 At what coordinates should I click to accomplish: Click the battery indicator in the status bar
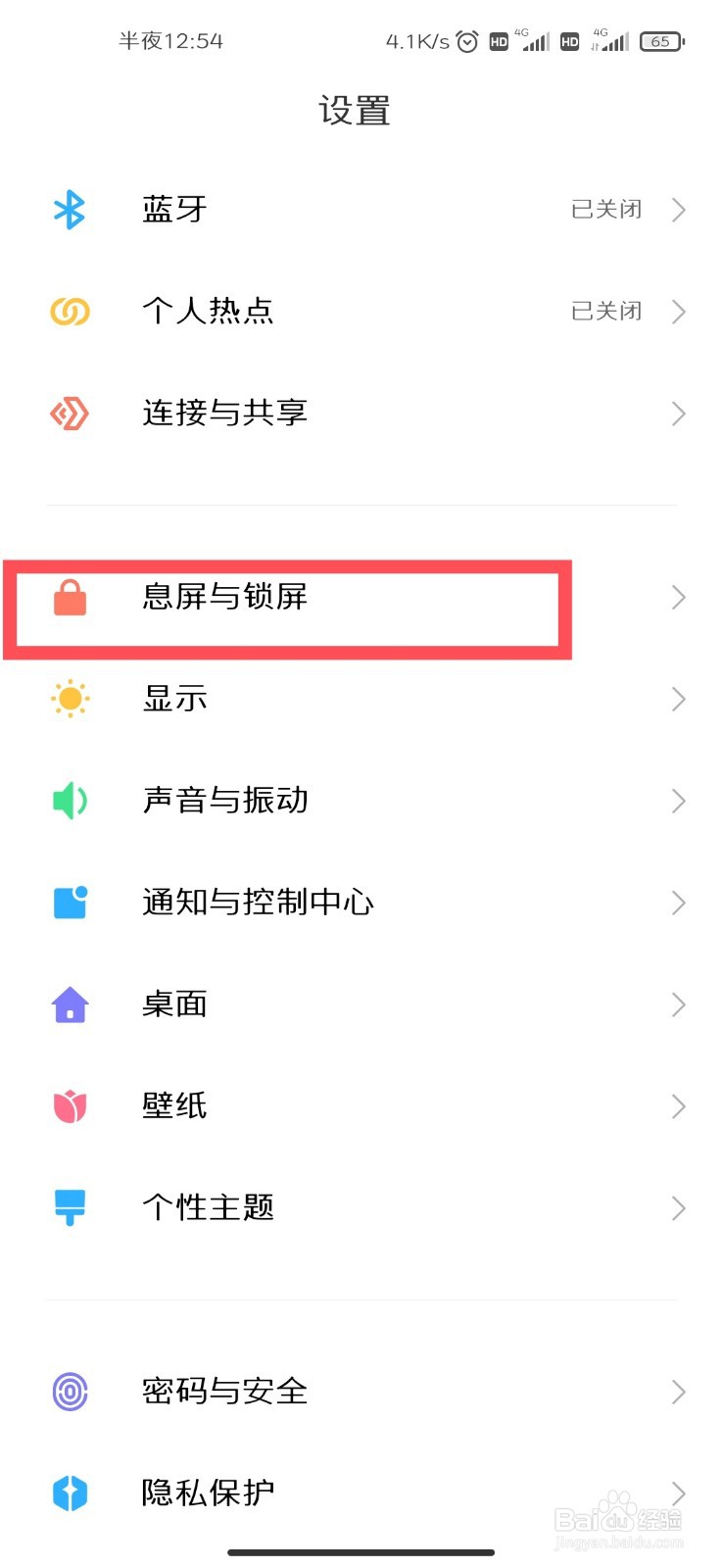coord(662,41)
